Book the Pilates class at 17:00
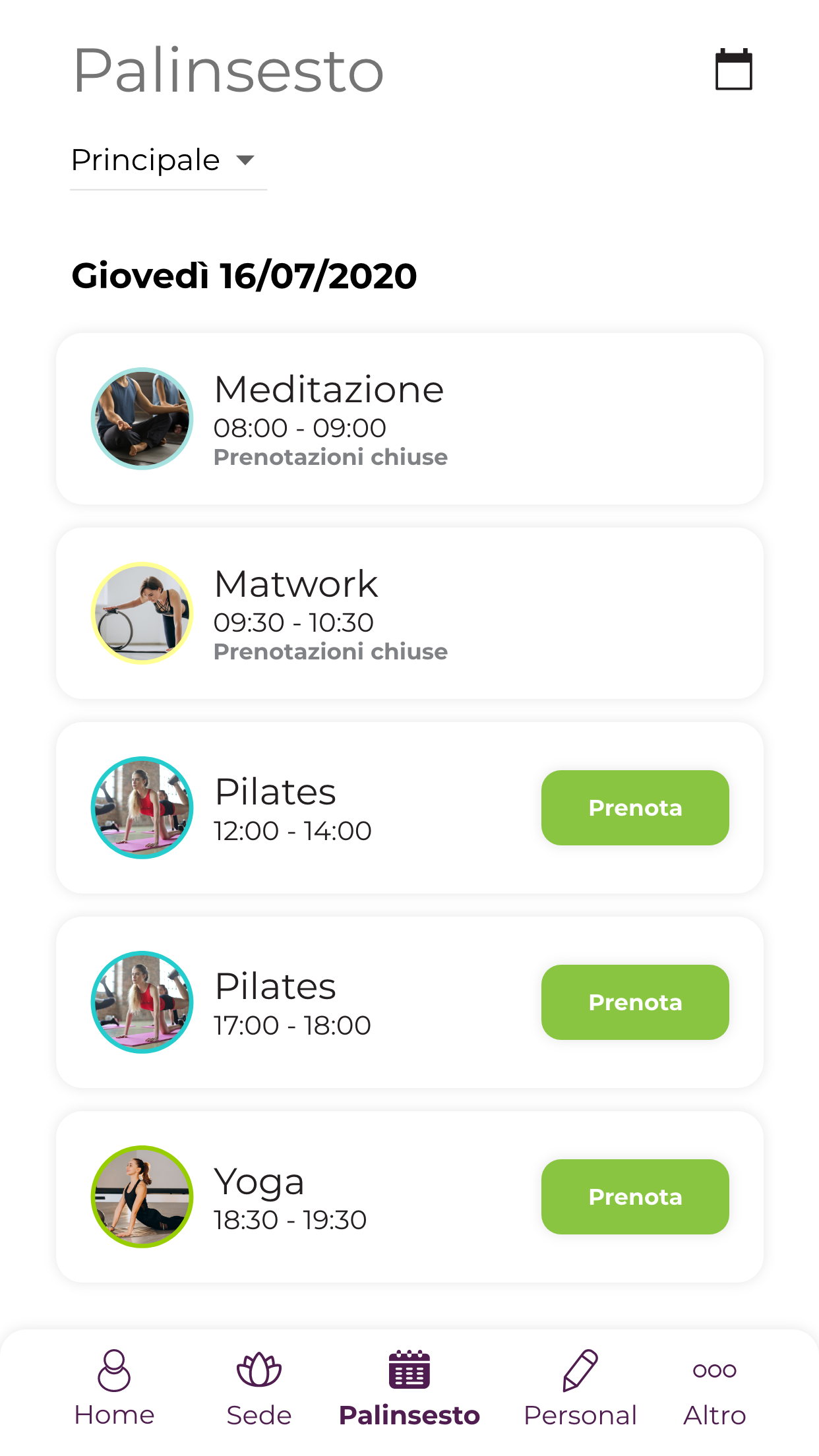 [634, 1002]
